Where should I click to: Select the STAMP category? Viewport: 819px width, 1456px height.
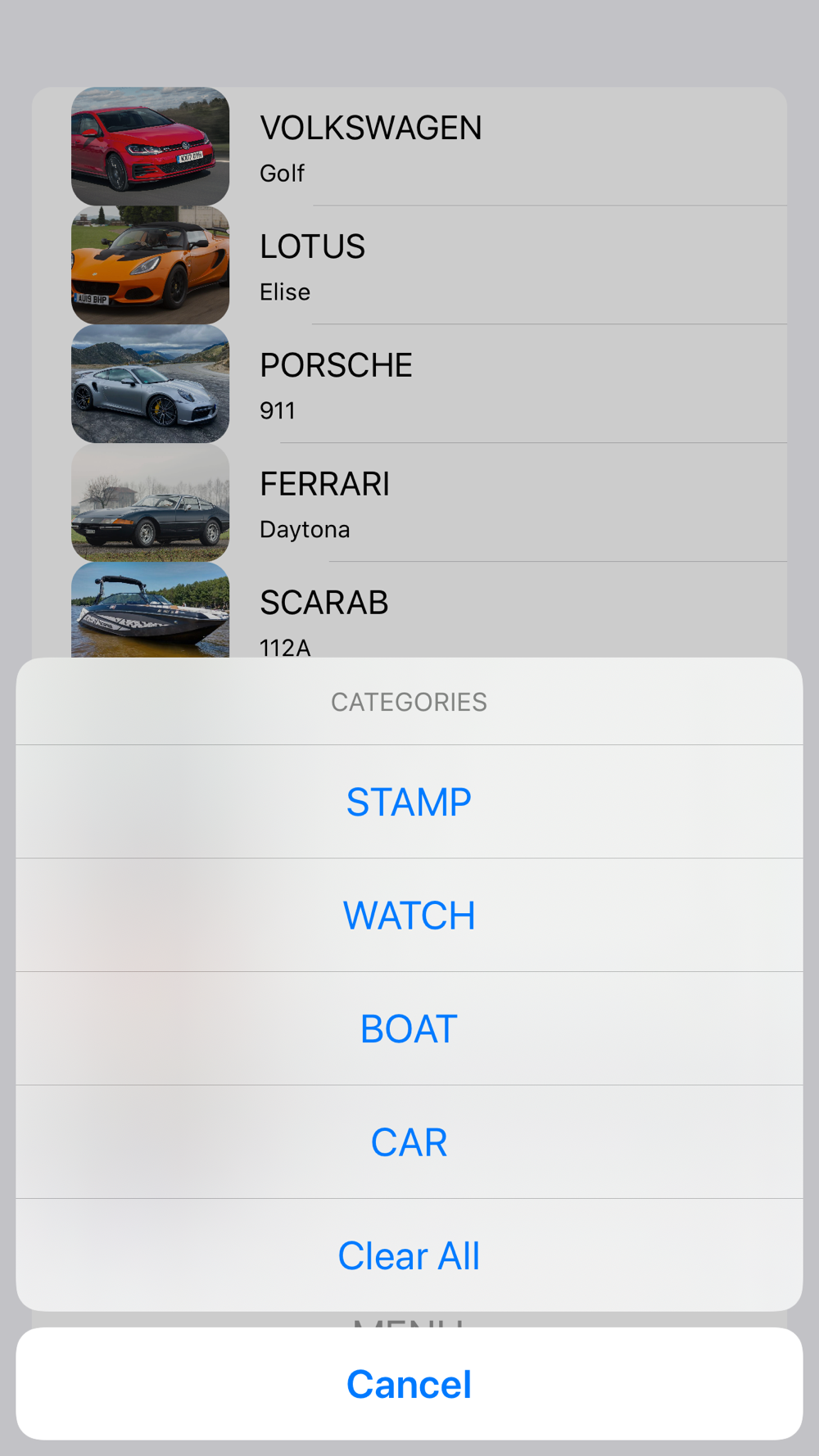tap(409, 802)
